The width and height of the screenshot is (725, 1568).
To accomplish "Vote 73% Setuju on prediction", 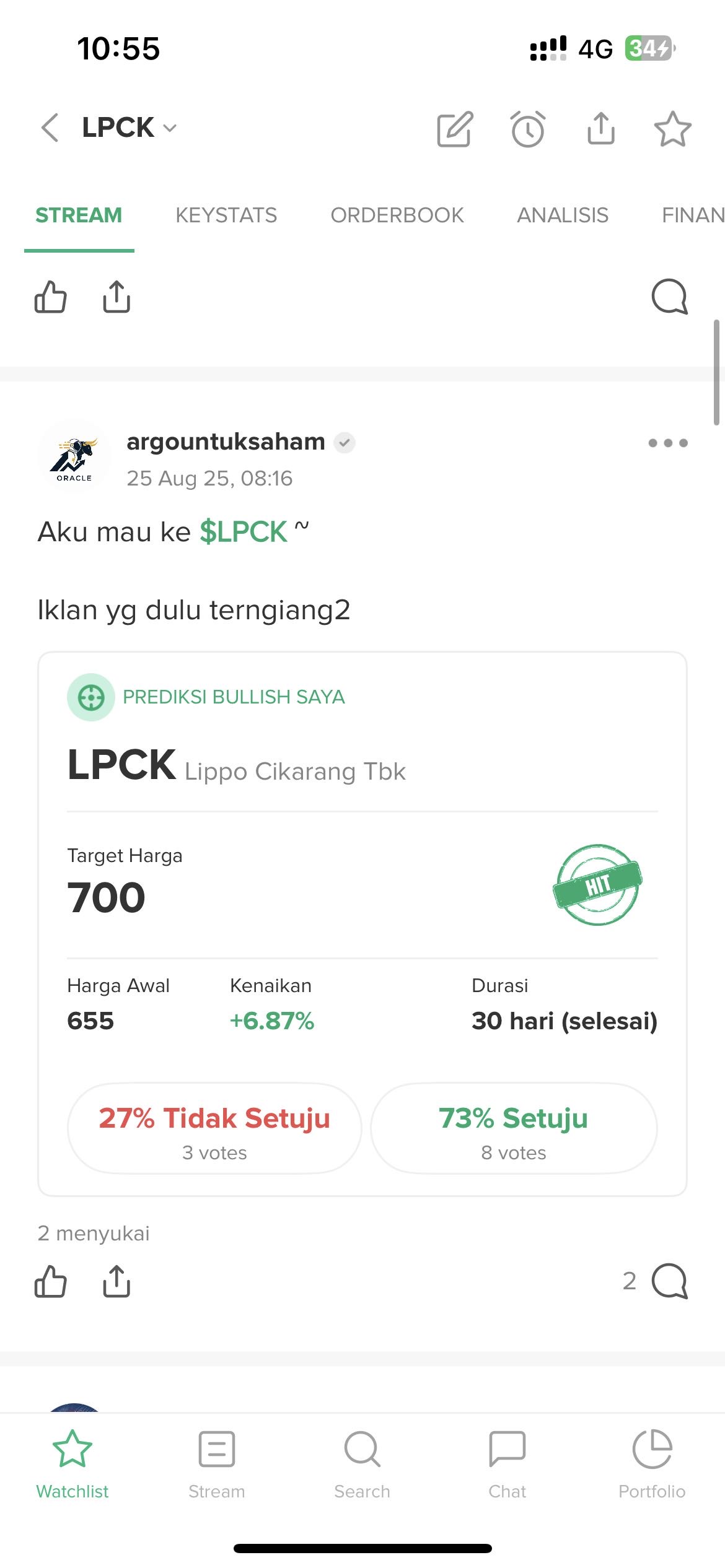I will [x=514, y=1128].
